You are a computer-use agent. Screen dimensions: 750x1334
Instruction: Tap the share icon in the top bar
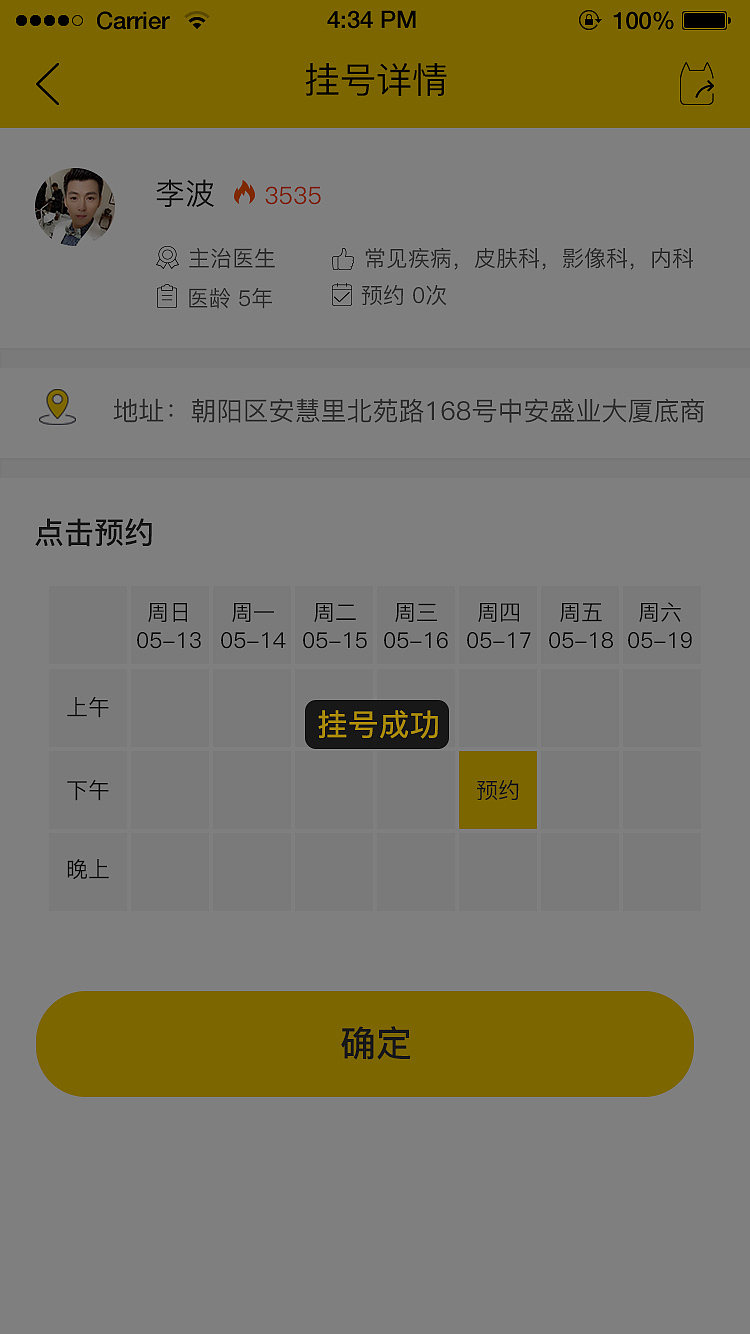pos(697,84)
